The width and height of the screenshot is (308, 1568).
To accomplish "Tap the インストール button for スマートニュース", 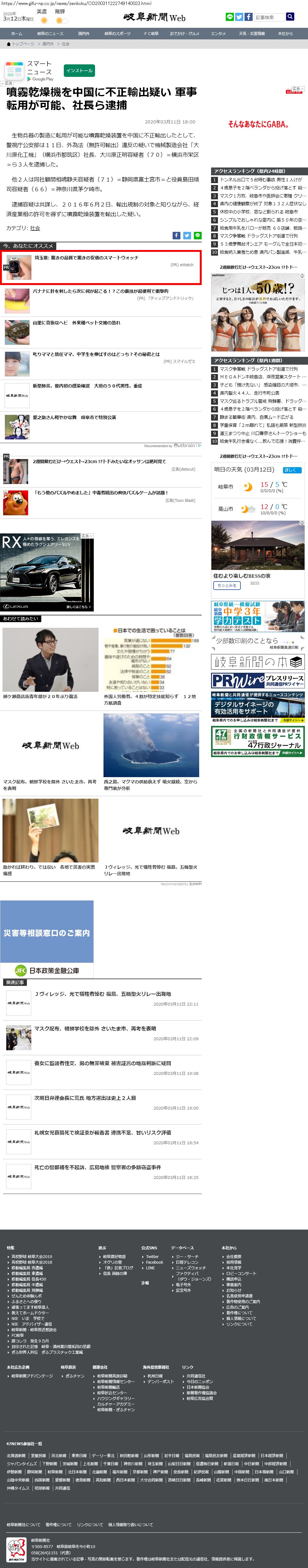I will (x=79, y=71).
